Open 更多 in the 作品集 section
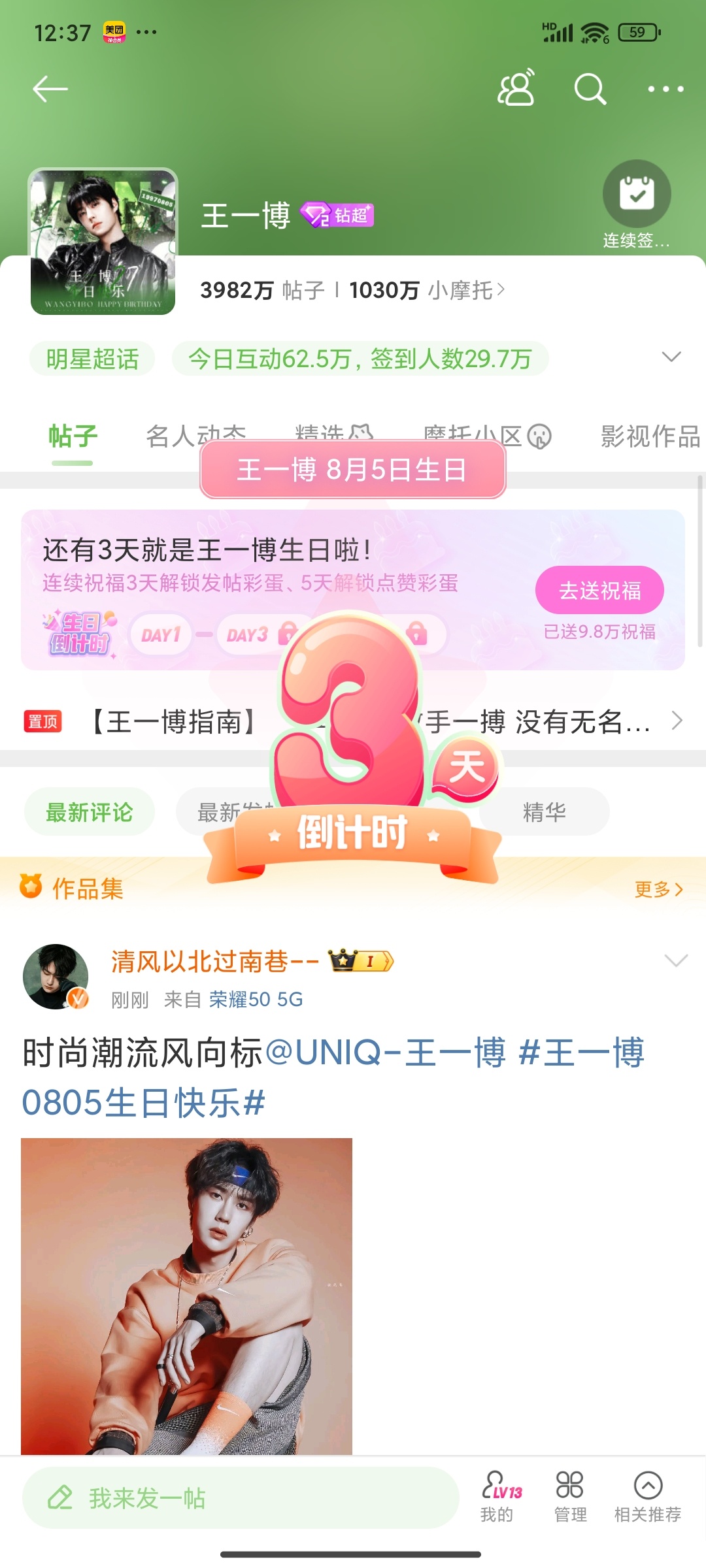This screenshot has height=1568, width=706. pyautogui.click(x=658, y=889)
